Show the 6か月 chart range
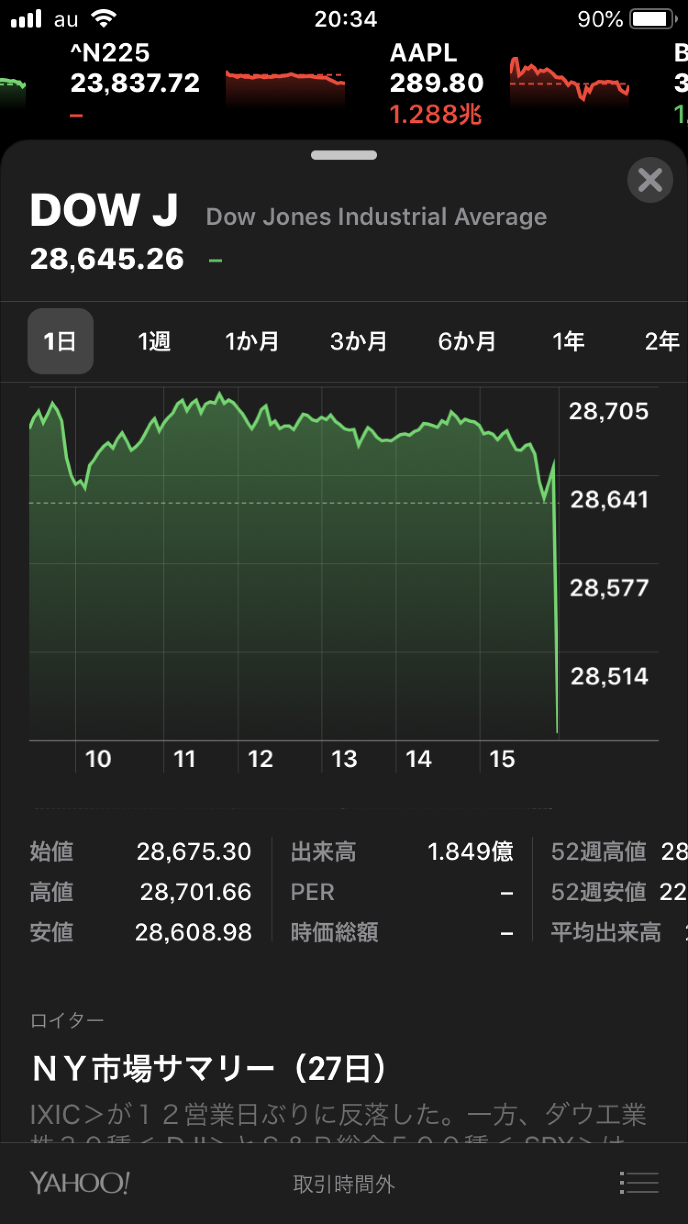 click(x=466, y=341)
